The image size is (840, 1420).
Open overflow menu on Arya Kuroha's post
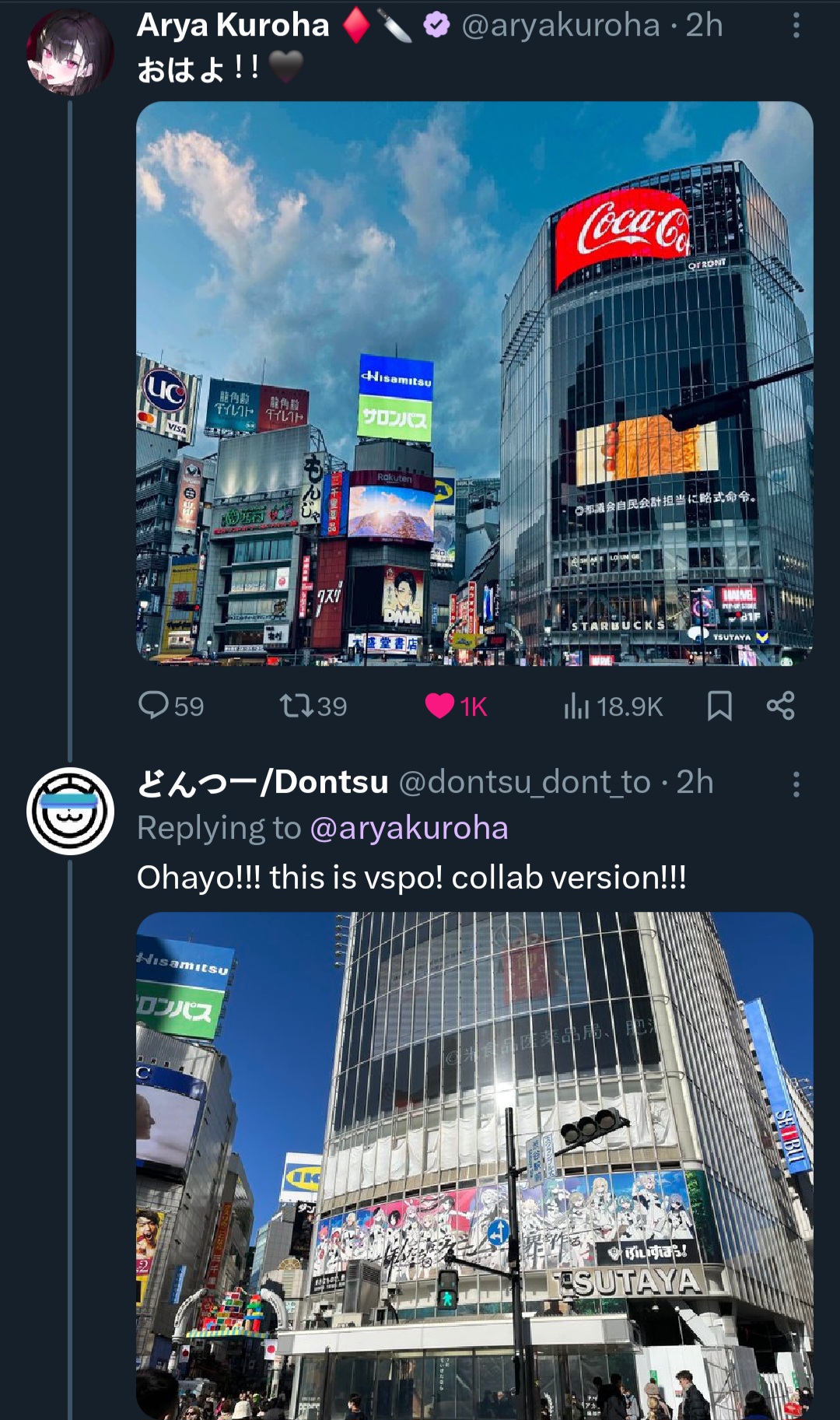coord(796,26)
